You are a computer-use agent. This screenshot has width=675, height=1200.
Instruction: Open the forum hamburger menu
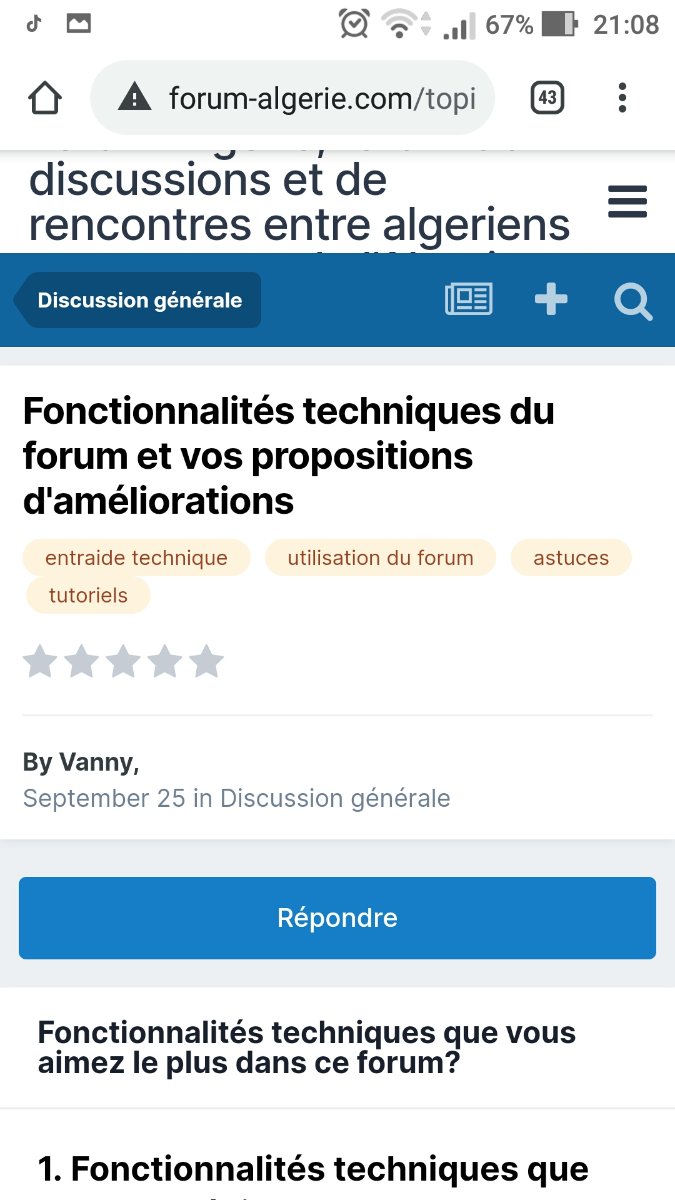[628, 202]
